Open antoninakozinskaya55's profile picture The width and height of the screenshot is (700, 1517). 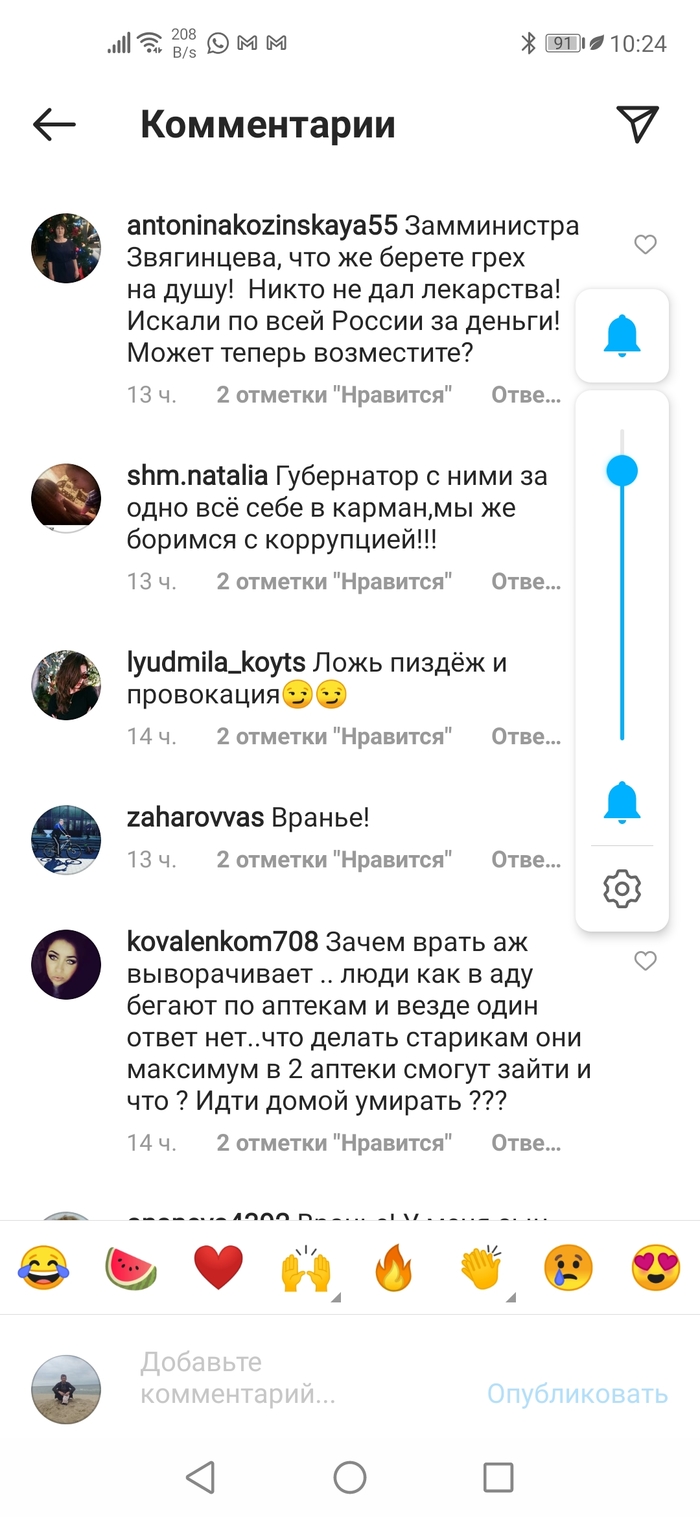[x=66, y=247]
